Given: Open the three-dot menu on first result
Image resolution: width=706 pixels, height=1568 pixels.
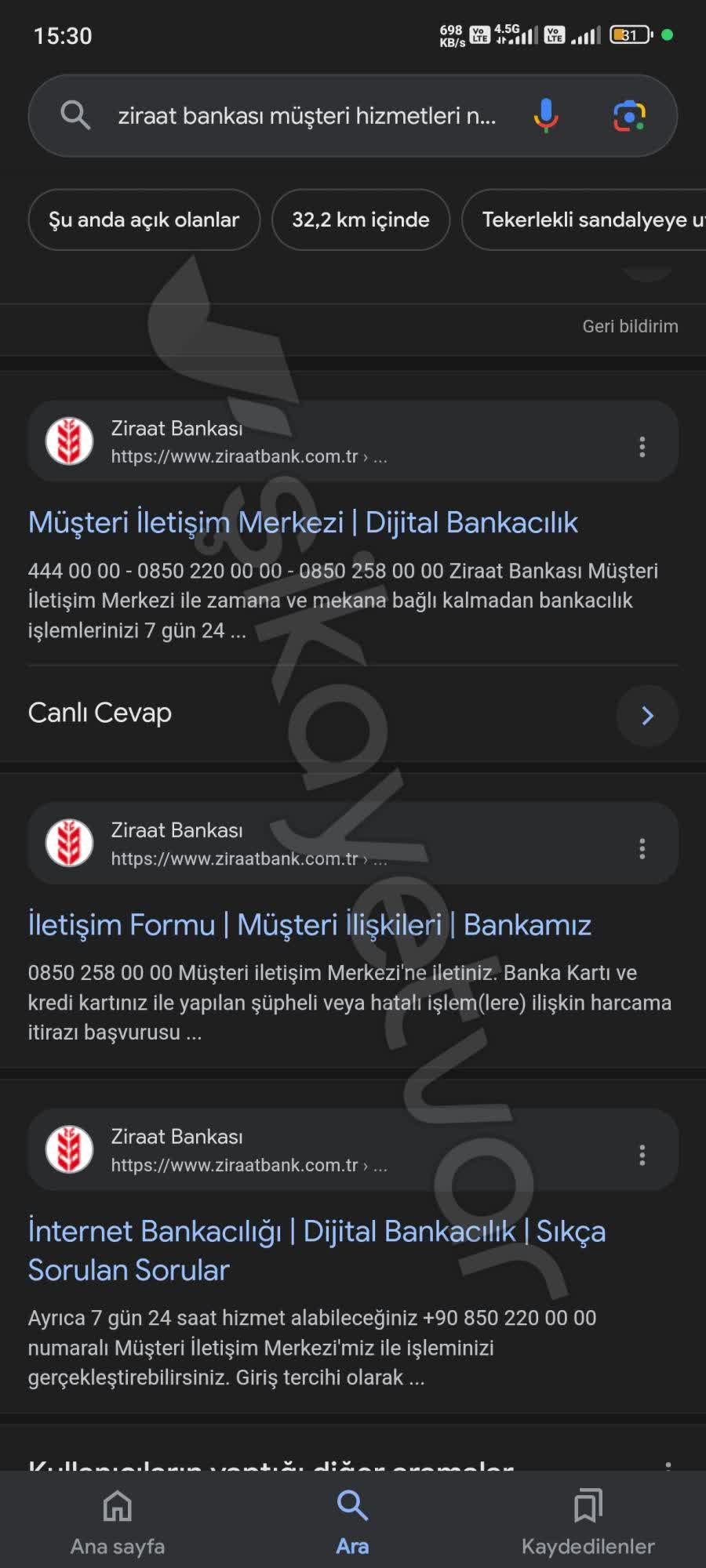Looking at the screenshot, I should [x=642, y=448].
